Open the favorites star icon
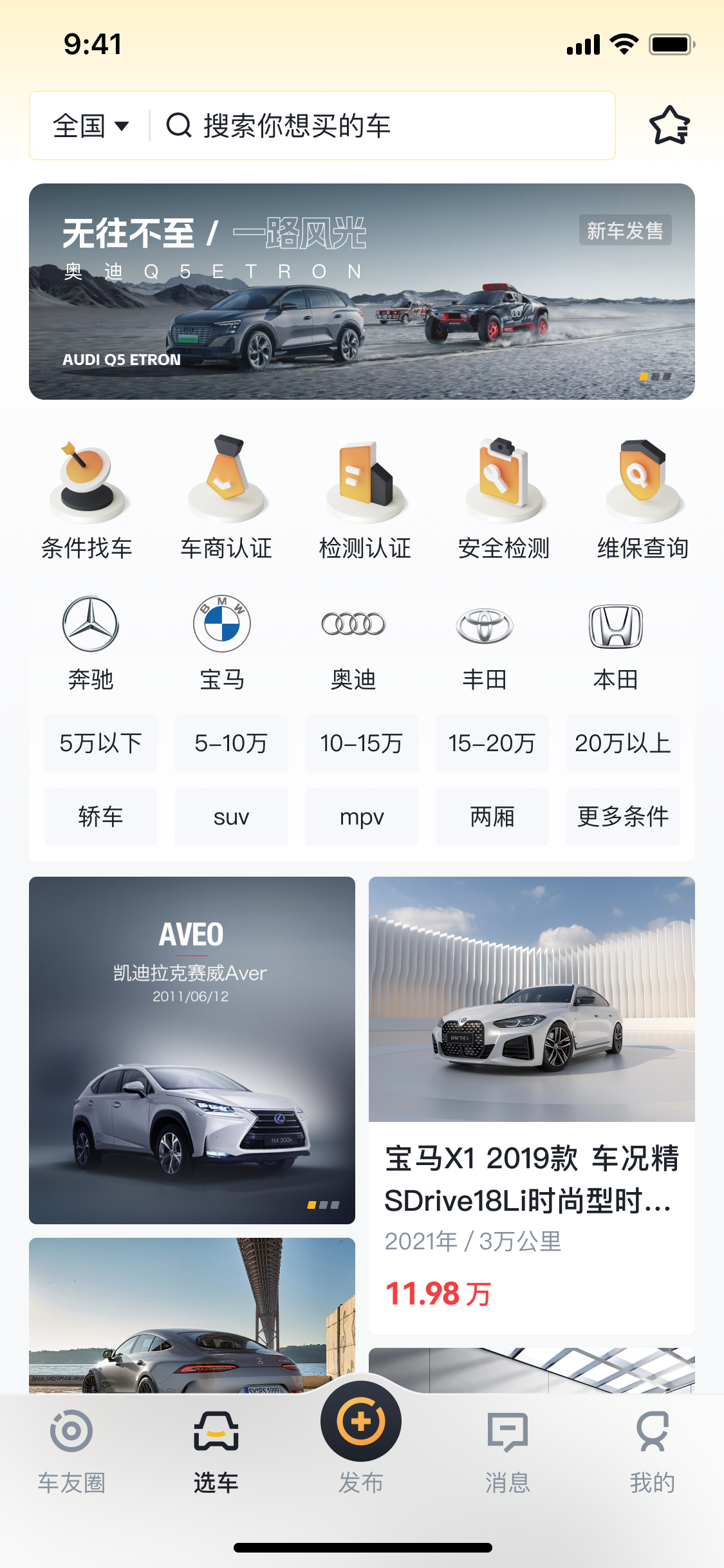The height and width of the screenshot is (1568, 724). pyautogui.click(x=669, y=126)
